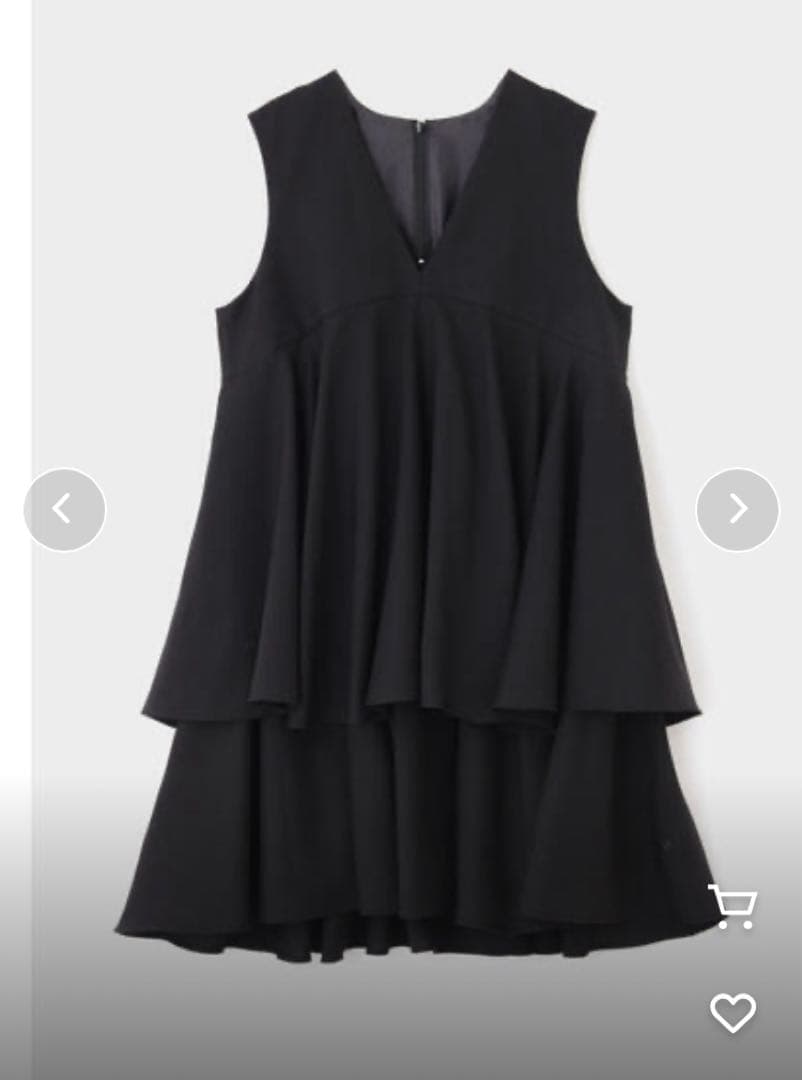Favorite this dress with the heart

tap(732, 1013)
